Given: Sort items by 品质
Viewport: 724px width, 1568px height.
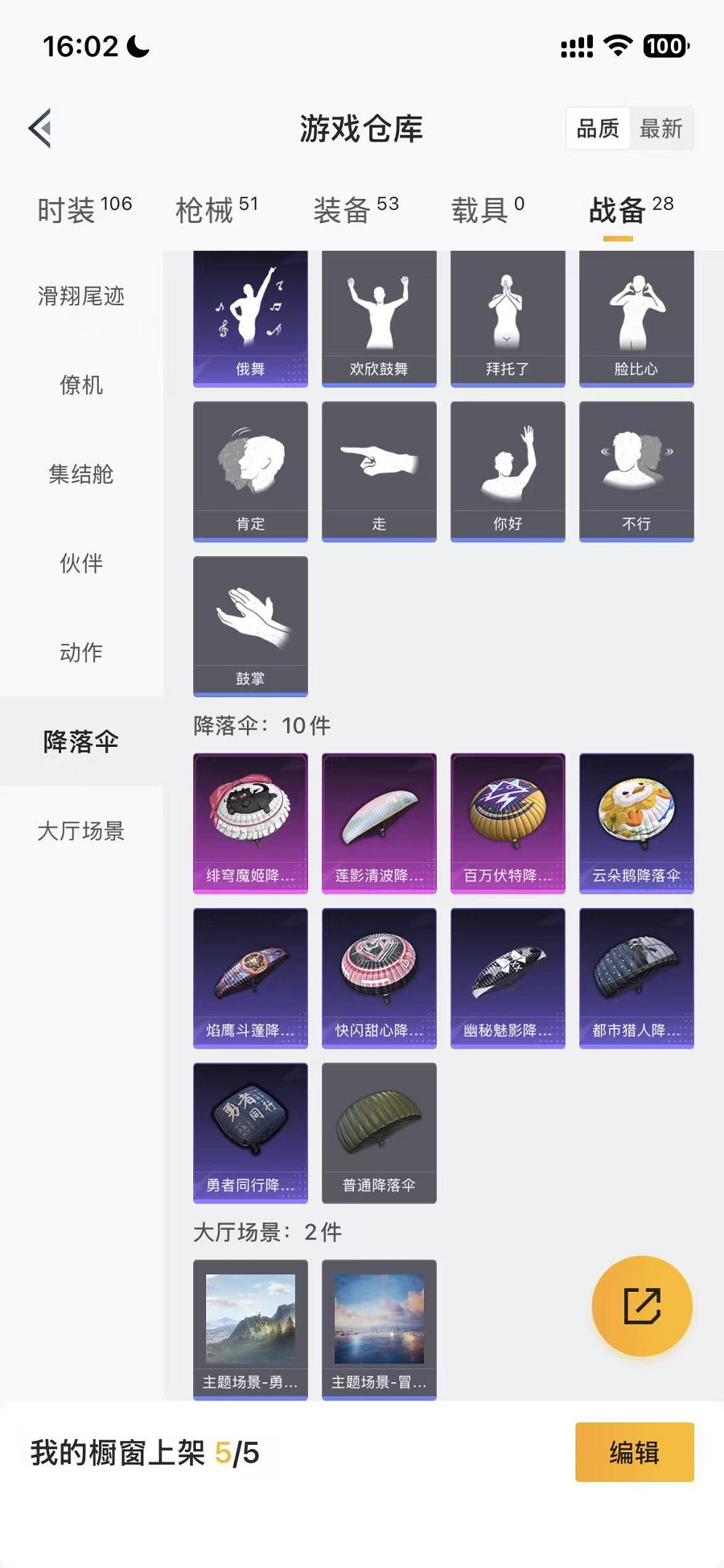Looking at the screenshot, I should coord(597,129).
